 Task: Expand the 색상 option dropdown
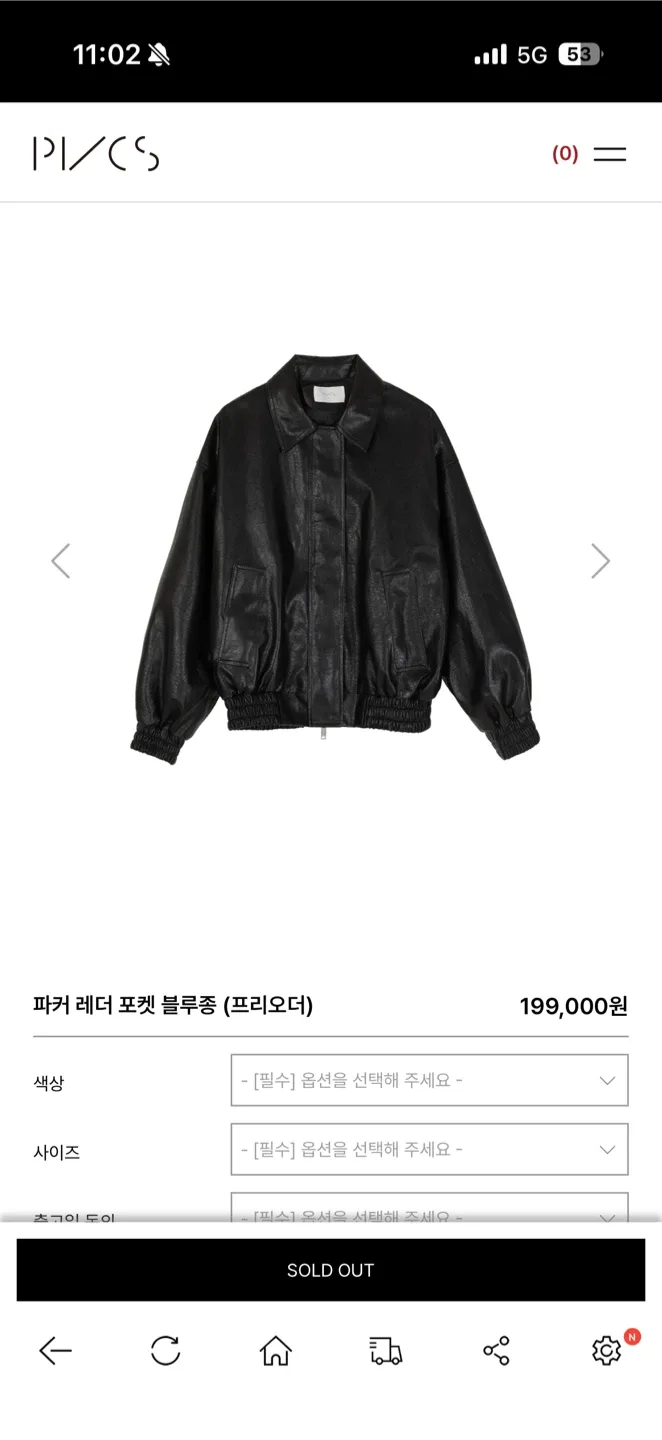click(429, 1080)
